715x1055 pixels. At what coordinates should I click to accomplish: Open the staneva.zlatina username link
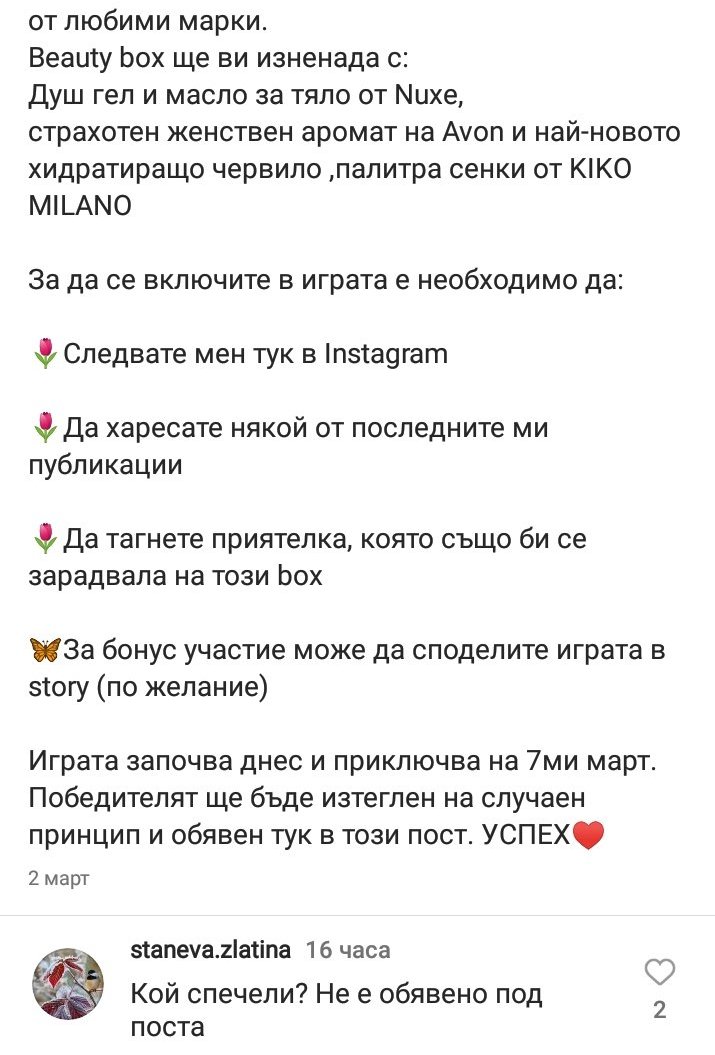pyautogui.click(x=211, y=950)
